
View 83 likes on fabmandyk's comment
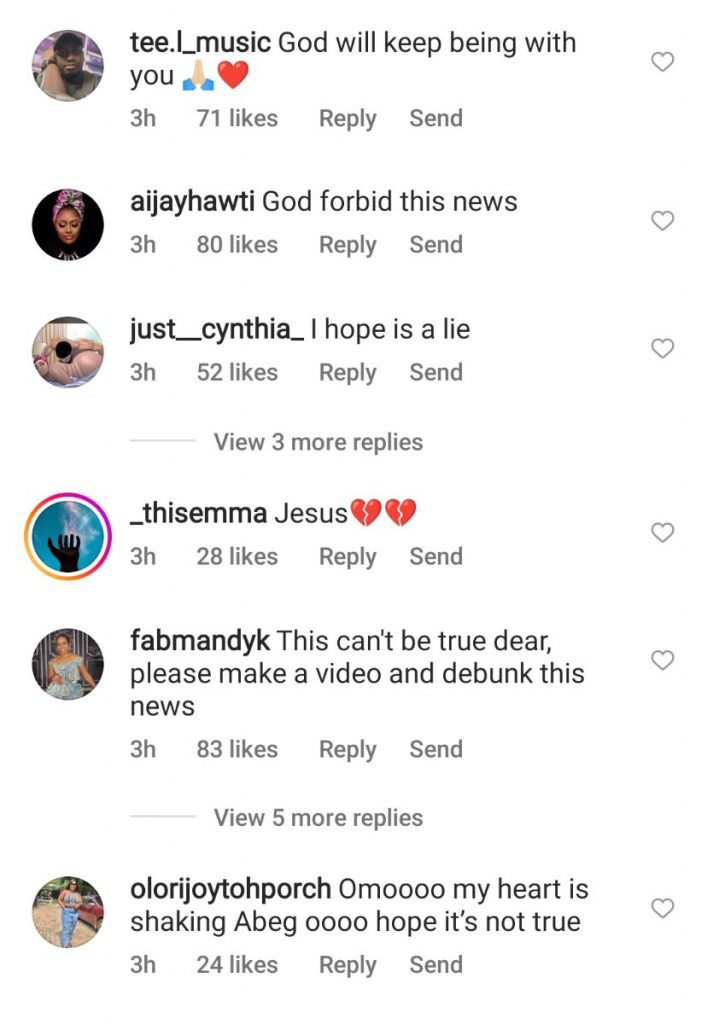click(237, 749)
